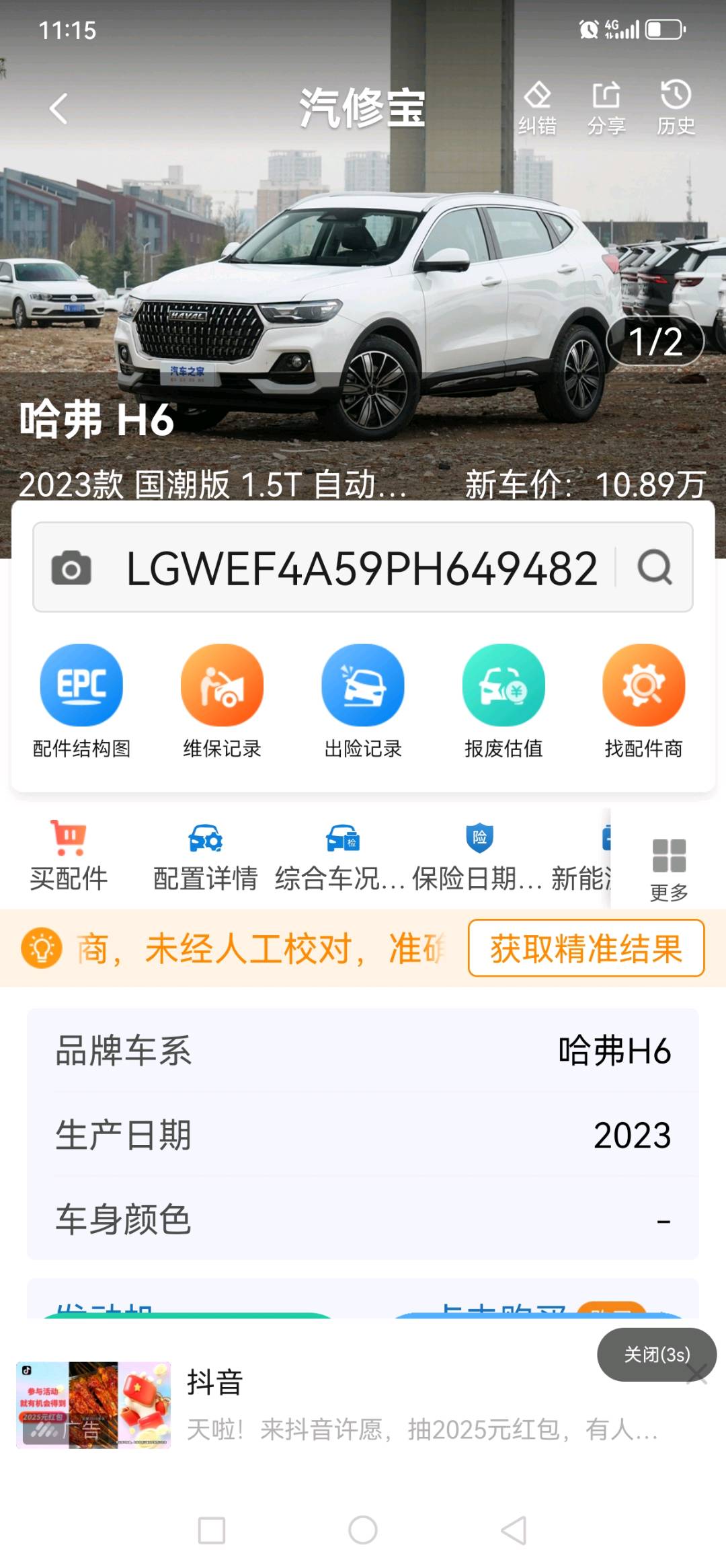Tap the camera icon to scan VIN
The image size is (726, 1568).
pos(71,568)
